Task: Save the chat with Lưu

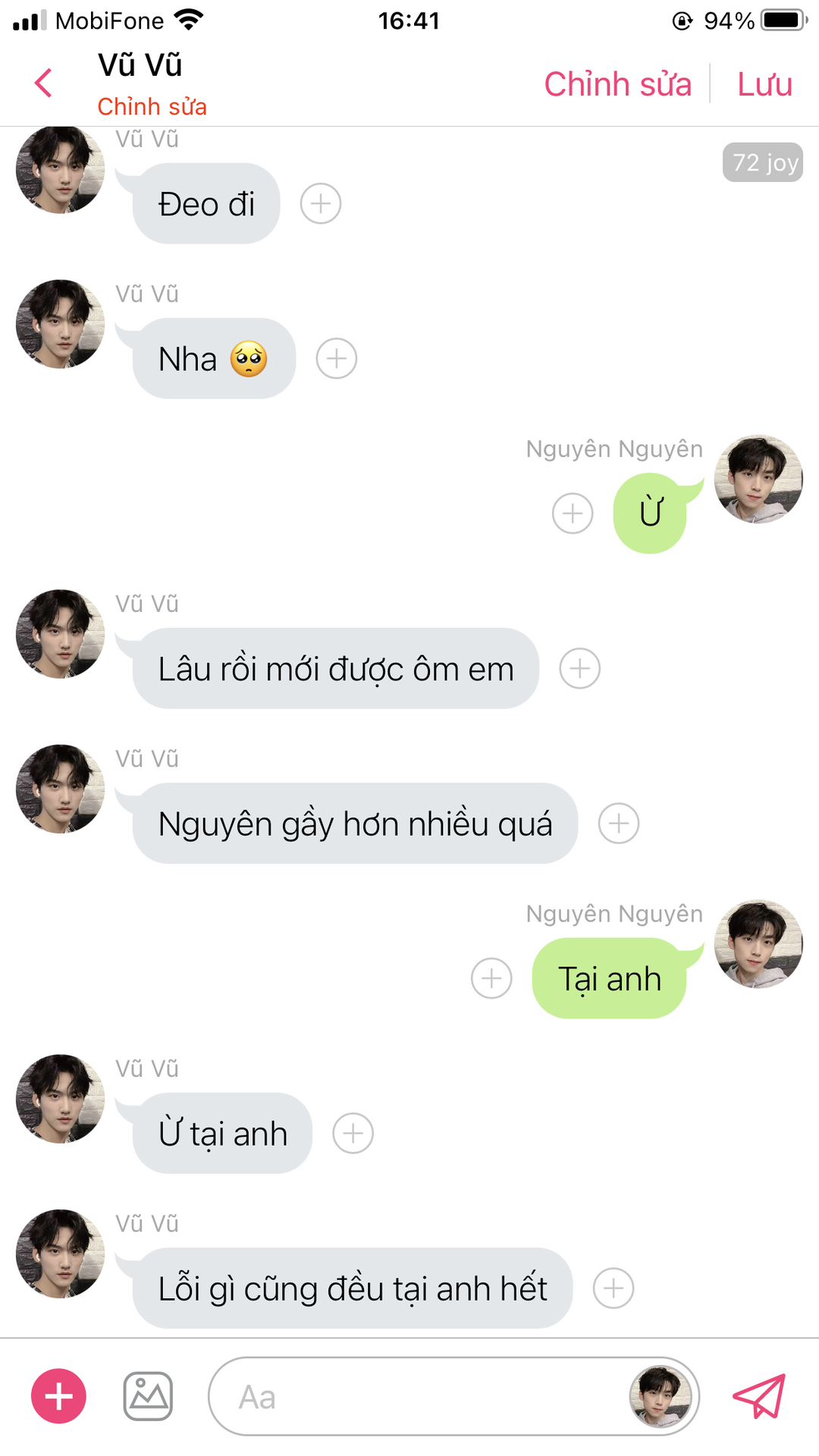Action: pyautogui.click(x=764, y=84)
